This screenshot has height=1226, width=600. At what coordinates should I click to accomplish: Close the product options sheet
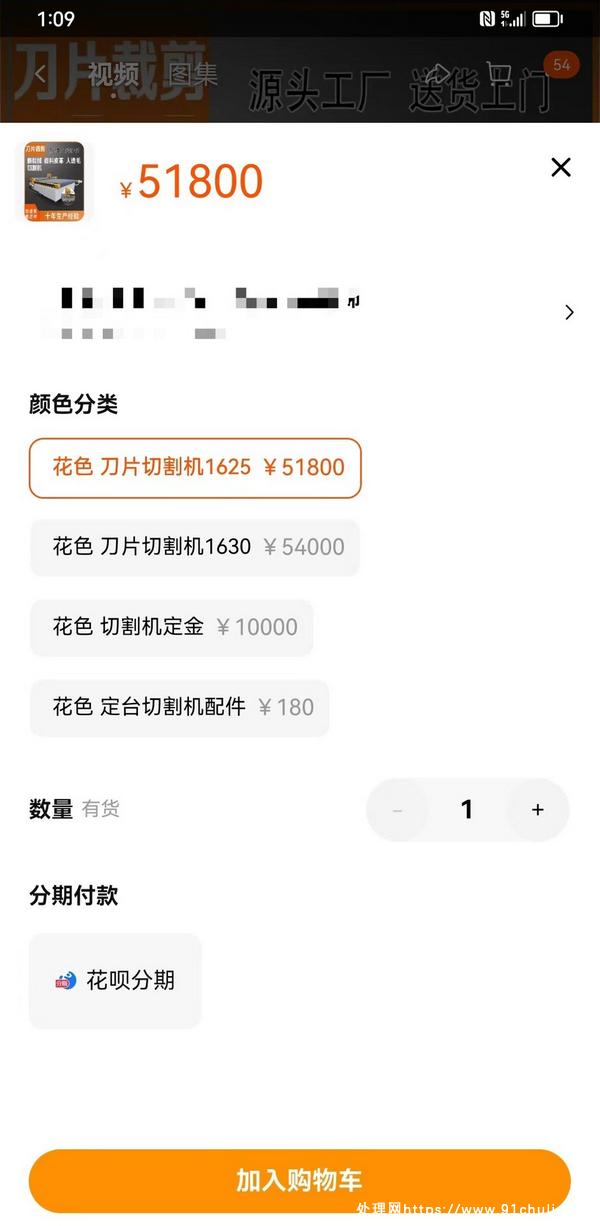[x=561, y=167]
